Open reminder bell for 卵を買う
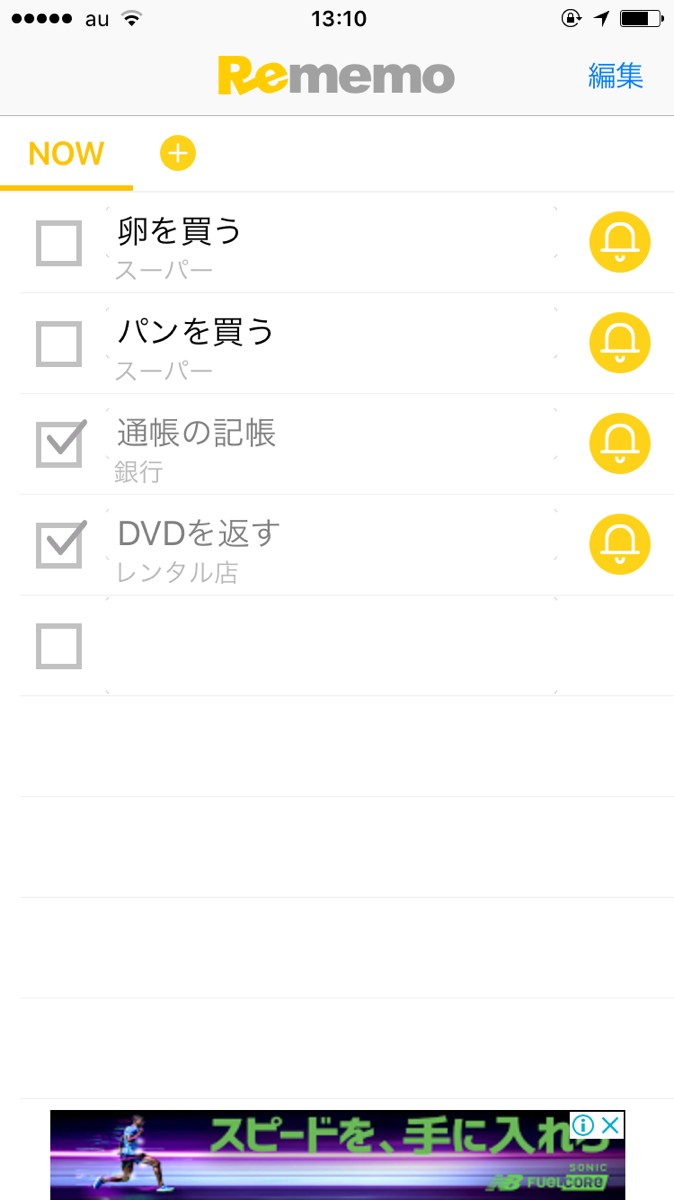674x1200 pixels. pos(620,242)
